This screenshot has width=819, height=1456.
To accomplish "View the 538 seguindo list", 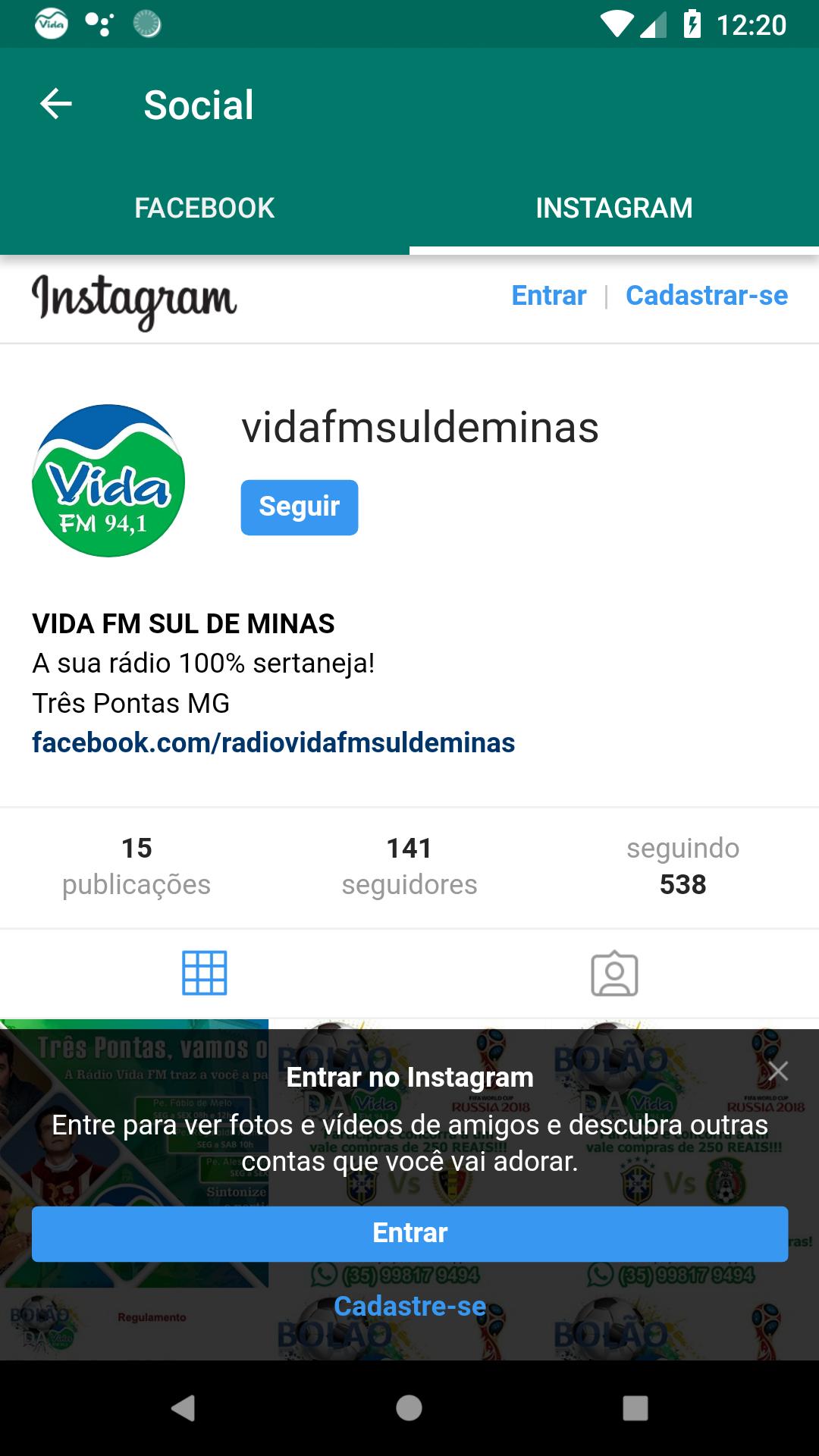I will (682, 866).
